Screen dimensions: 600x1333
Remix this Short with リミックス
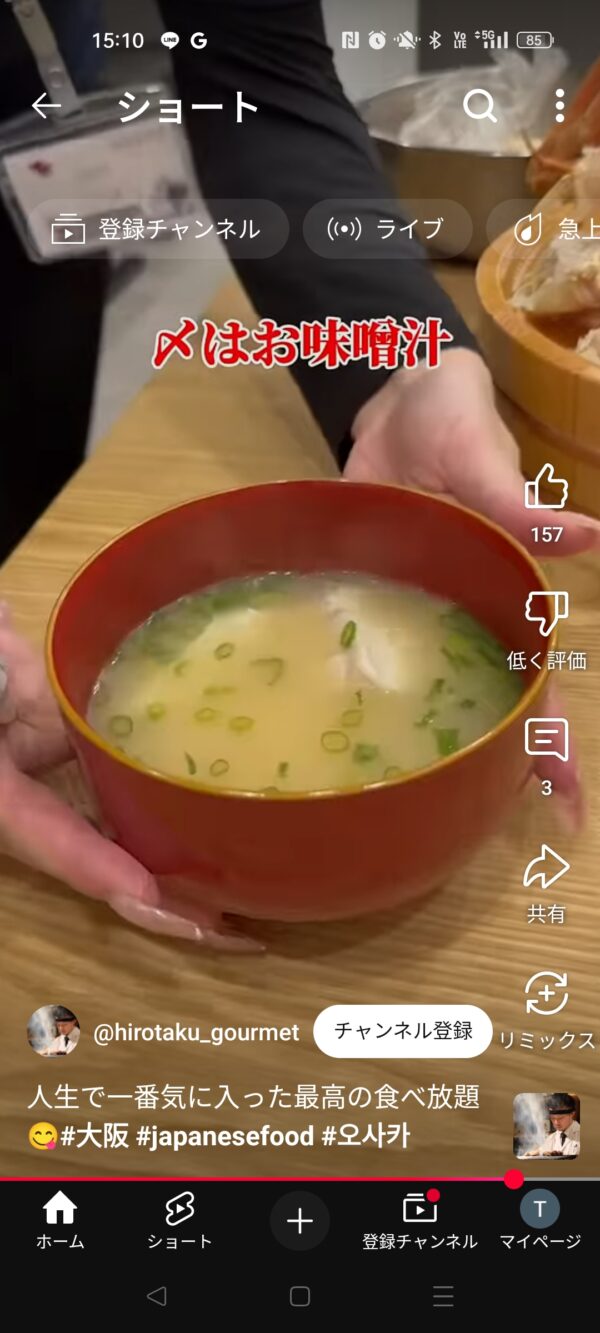[546, 995]
